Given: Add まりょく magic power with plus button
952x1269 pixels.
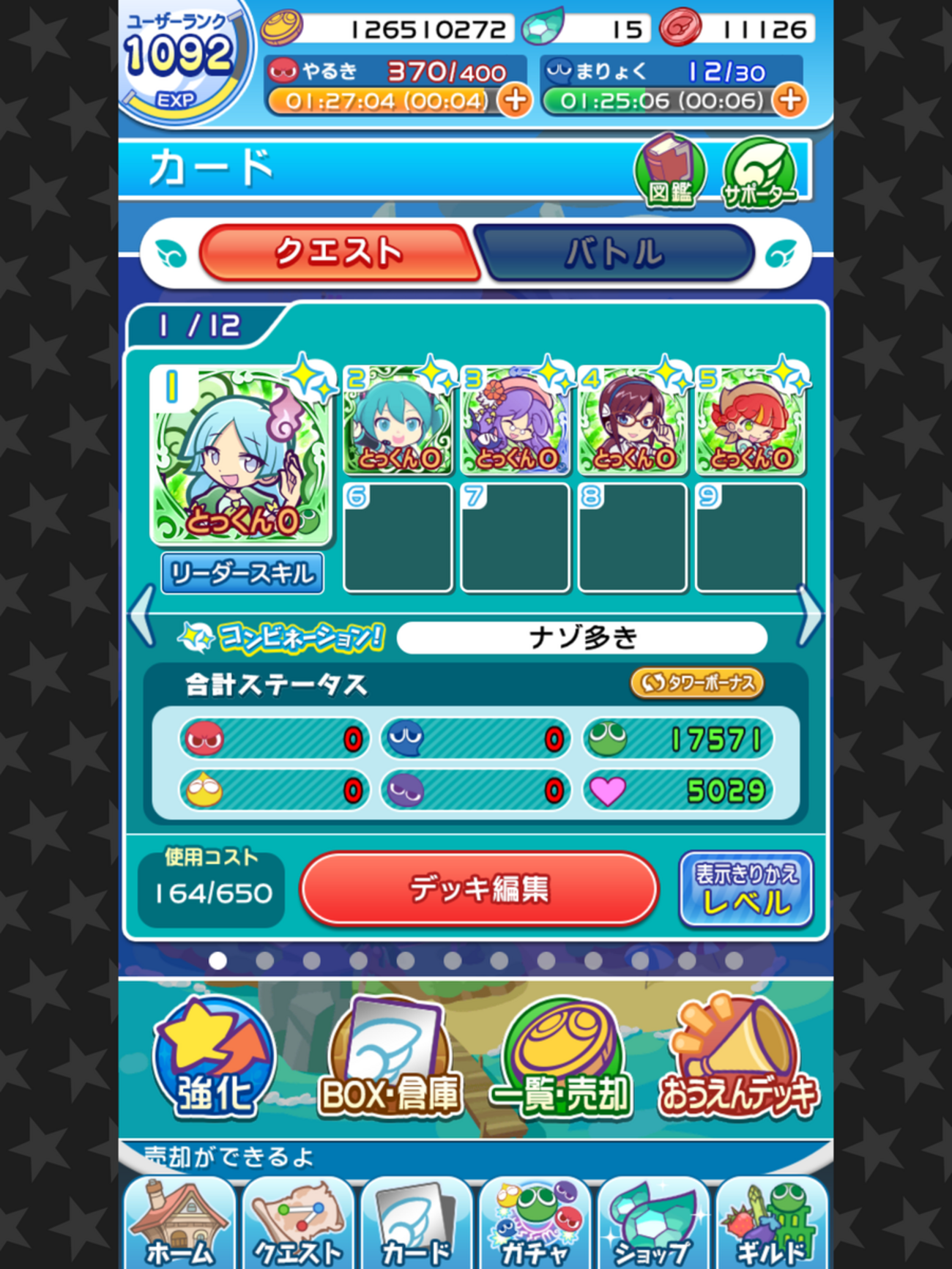Looking at the screenshot, I should [789, 100].
